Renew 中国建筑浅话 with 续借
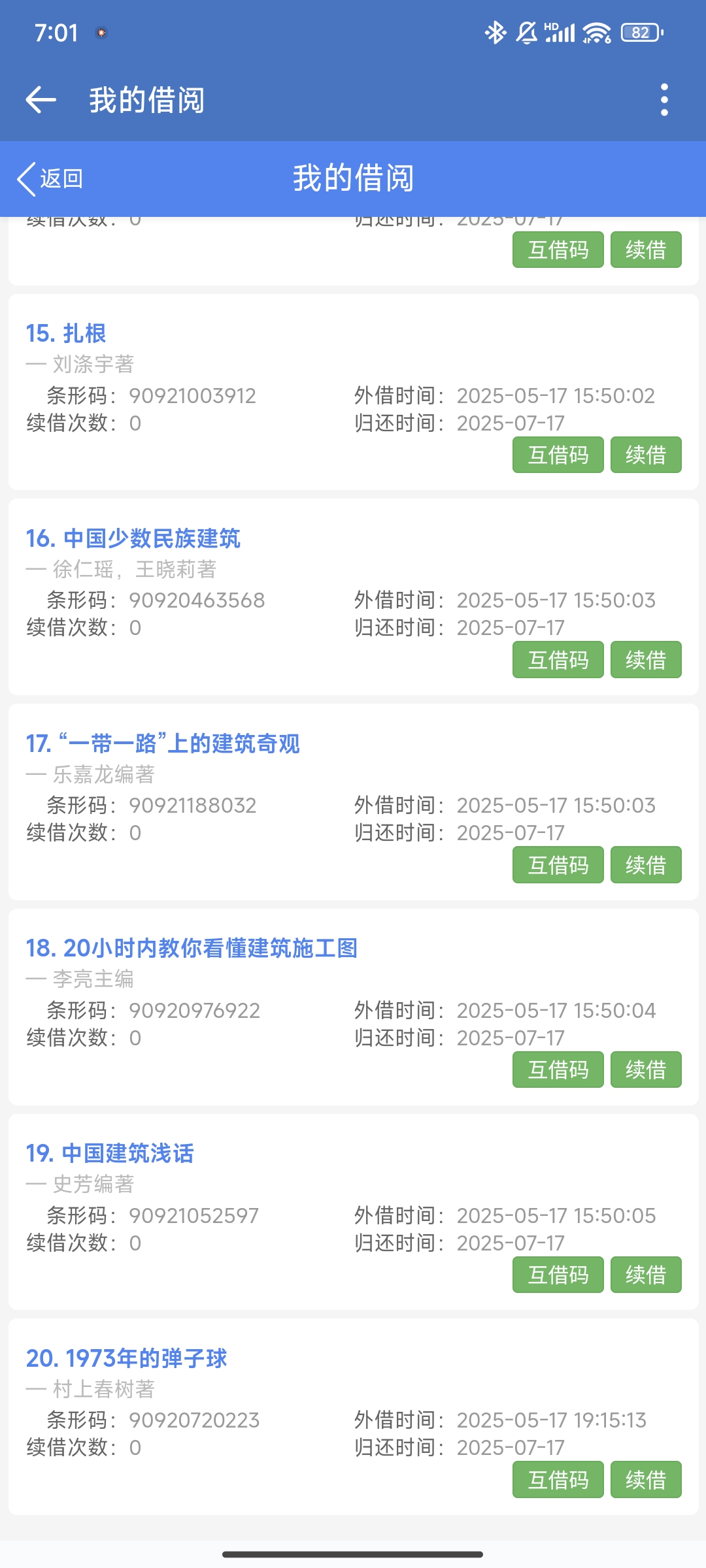This screenshot has width=706, height=1568. tap(646, 1275)
